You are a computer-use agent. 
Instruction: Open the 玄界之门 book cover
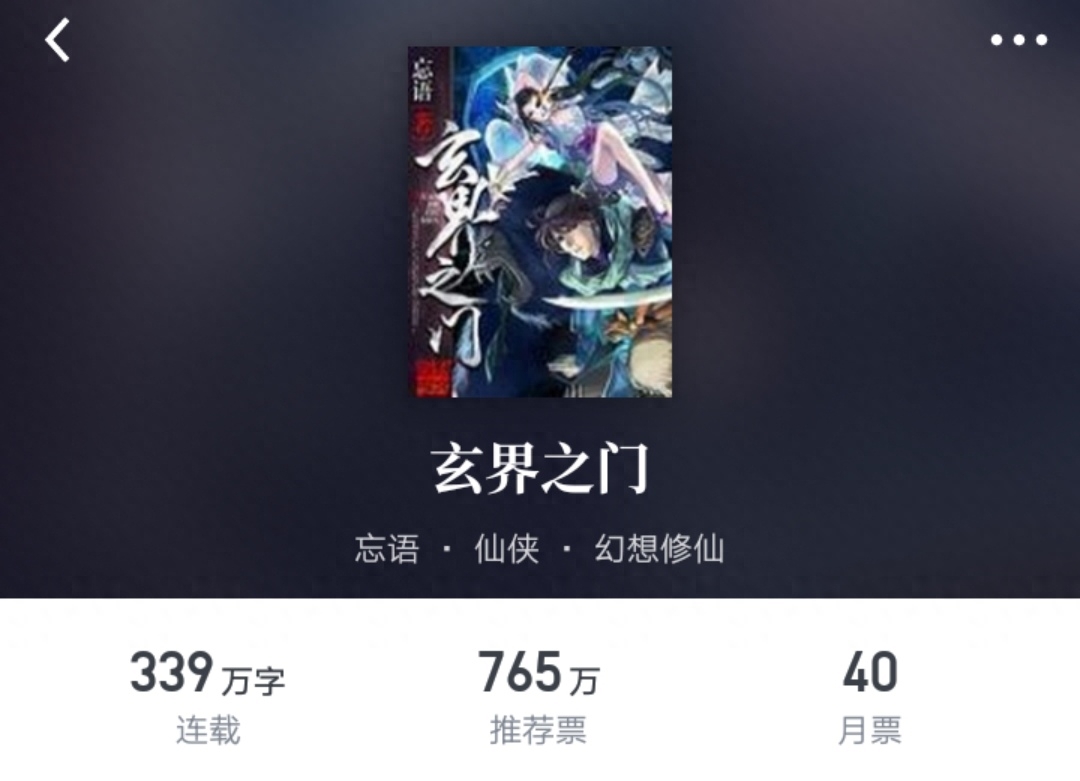[540, 222]
